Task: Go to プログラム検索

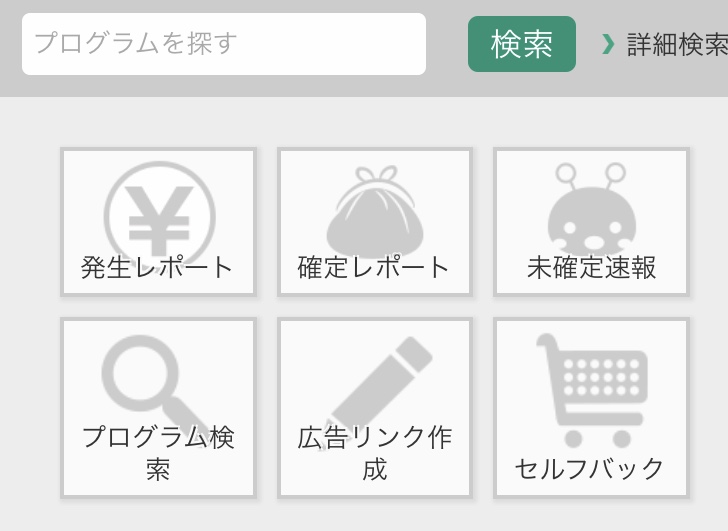Action: (158, 407)
